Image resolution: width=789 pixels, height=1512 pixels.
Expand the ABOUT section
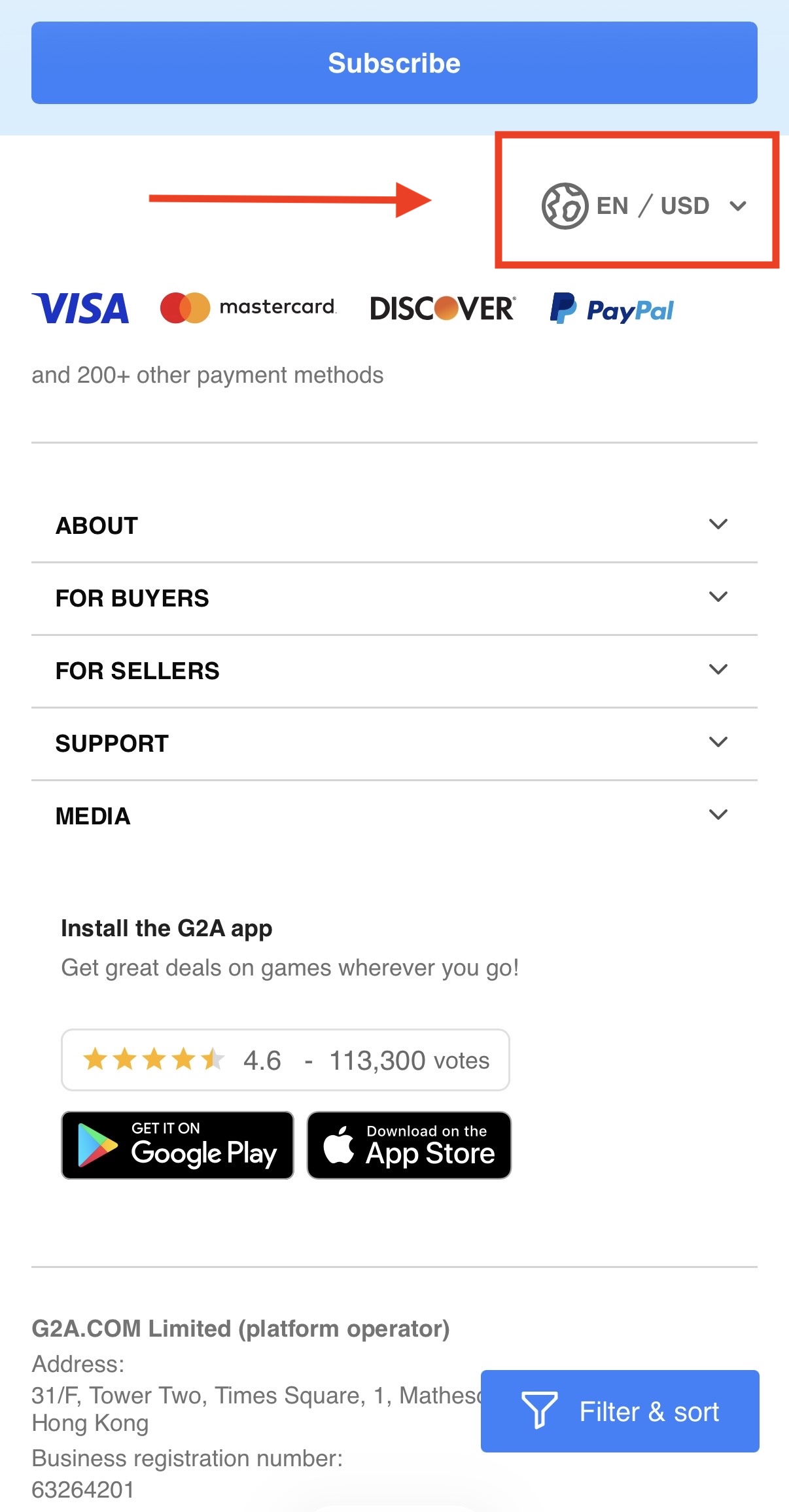pyautogui.click(x=394, y=525)
